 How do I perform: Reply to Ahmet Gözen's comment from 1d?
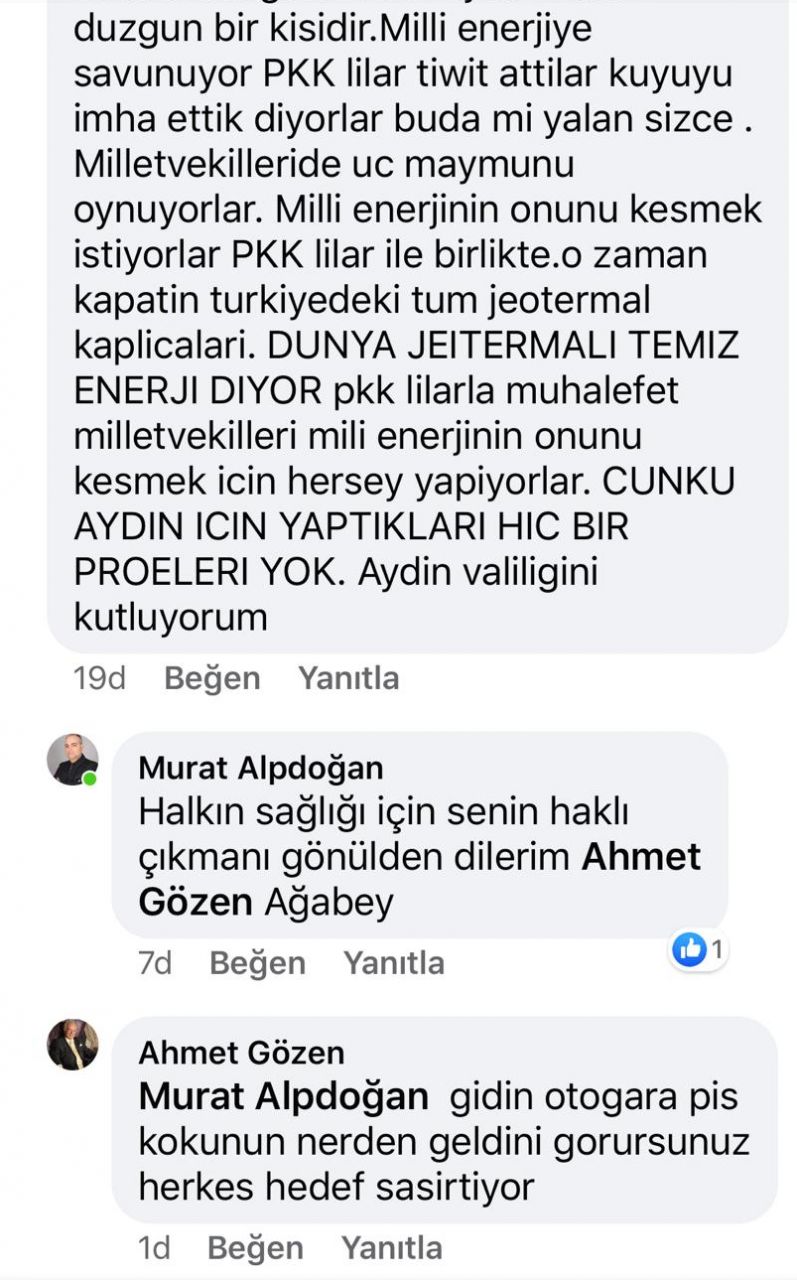point(391,1248)
